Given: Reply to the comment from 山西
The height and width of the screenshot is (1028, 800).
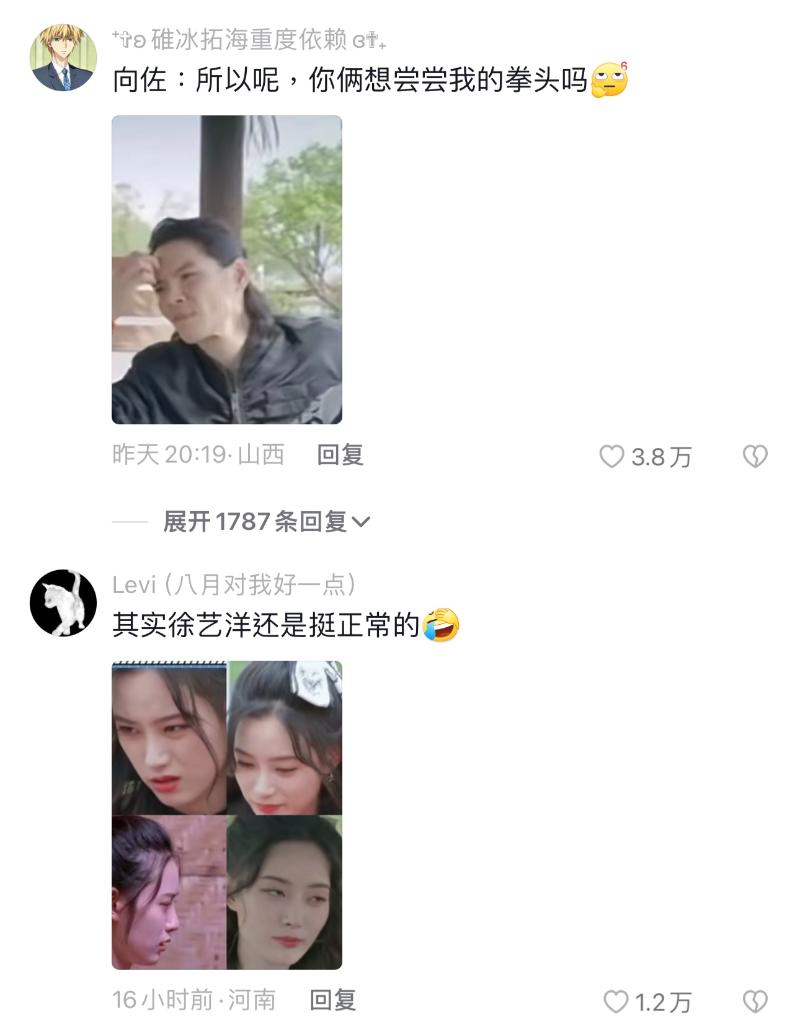Looking at the screenshot, I should click(340, 455).
